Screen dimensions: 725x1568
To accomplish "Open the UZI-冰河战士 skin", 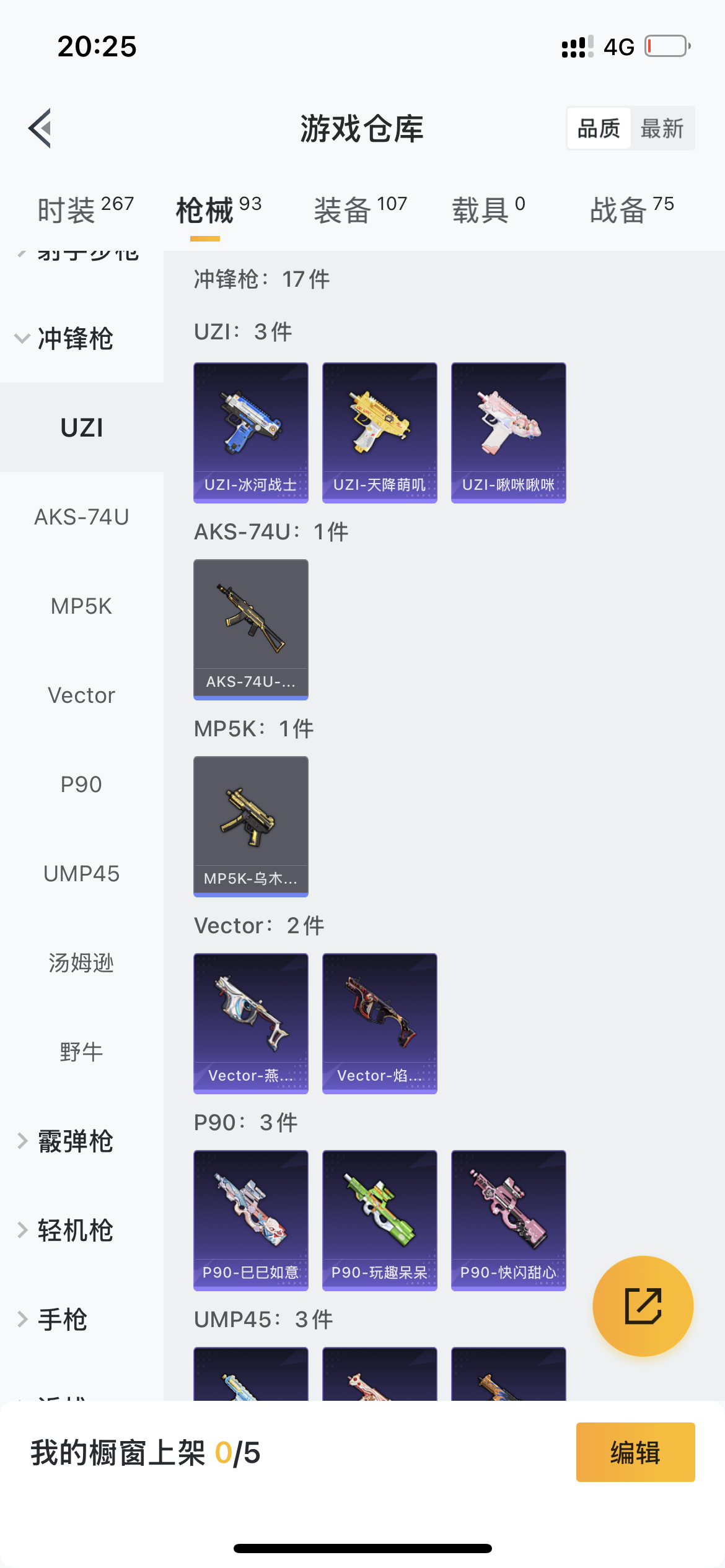I will click(x=250, y=432).
